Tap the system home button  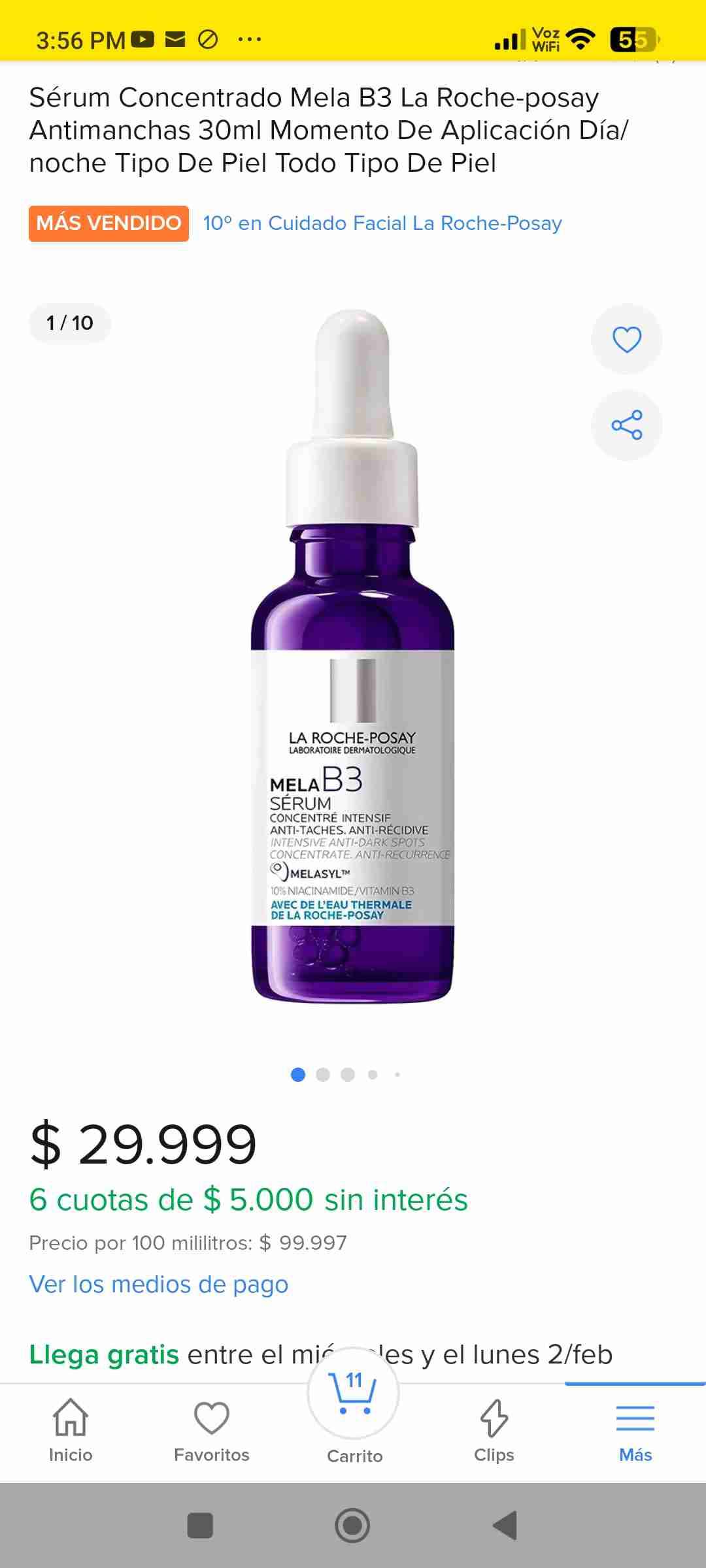click(x=352, y=1526)
